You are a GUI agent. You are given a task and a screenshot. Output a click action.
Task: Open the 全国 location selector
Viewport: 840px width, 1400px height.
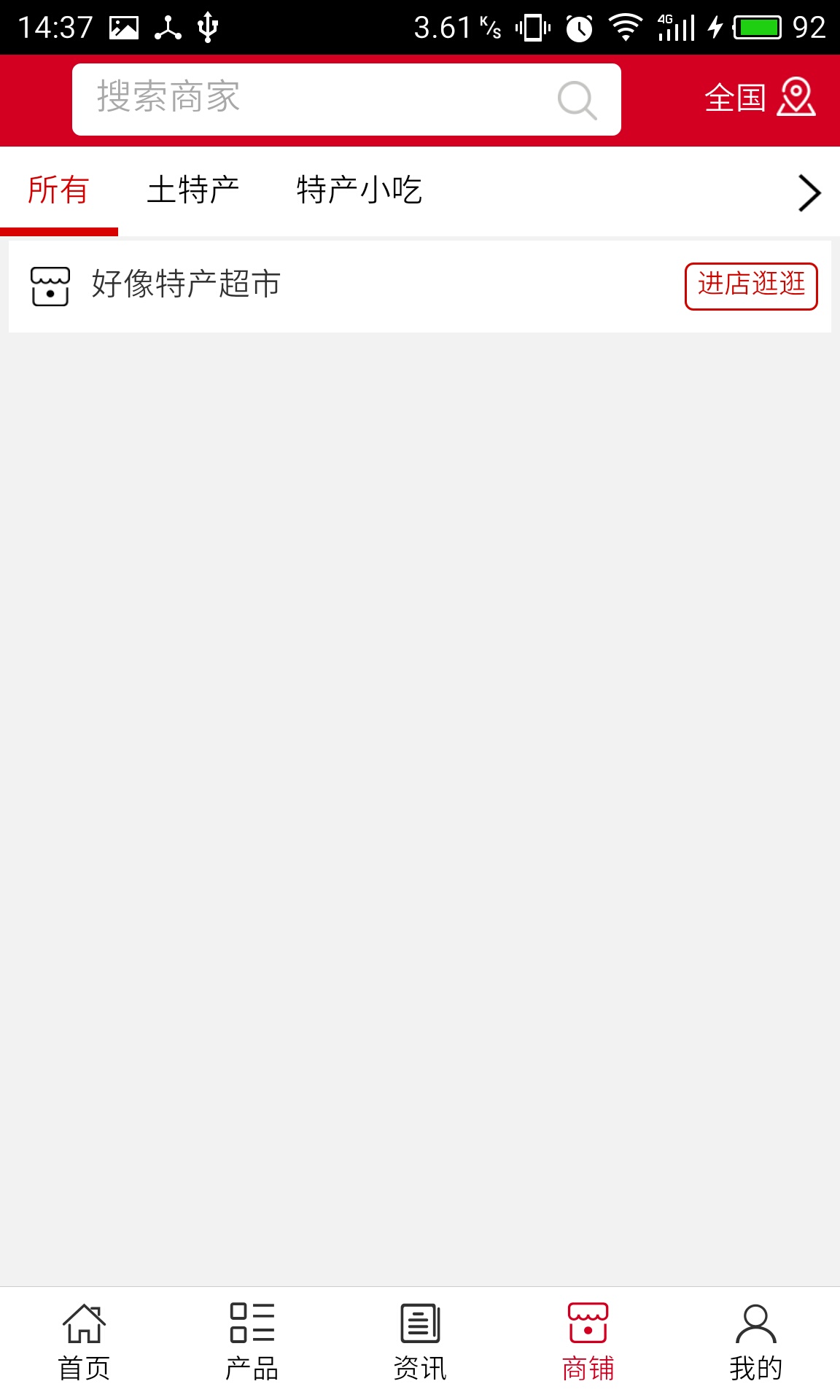pos(759,98)
